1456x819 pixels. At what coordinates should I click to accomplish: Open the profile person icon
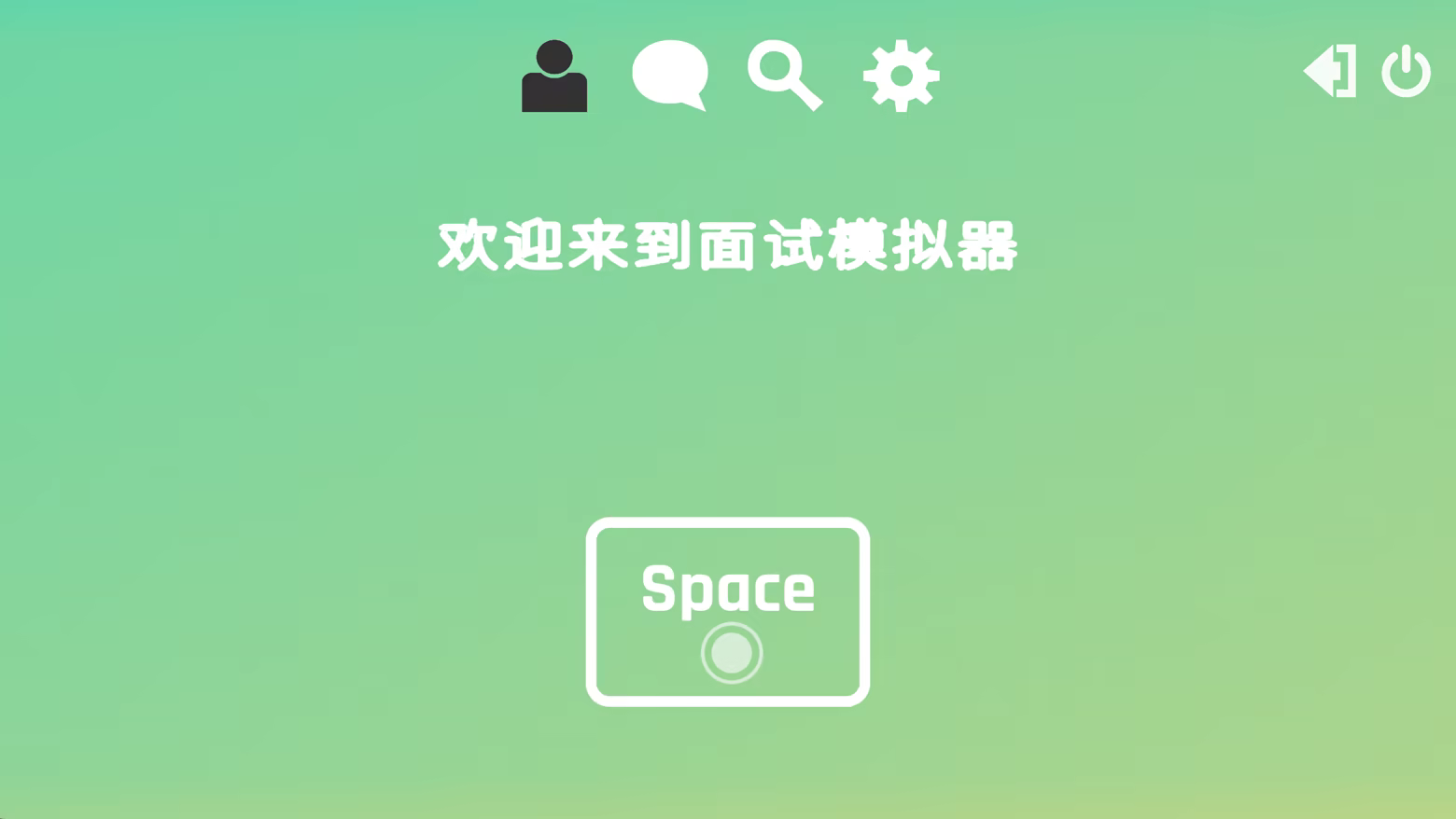pos(554,76)
